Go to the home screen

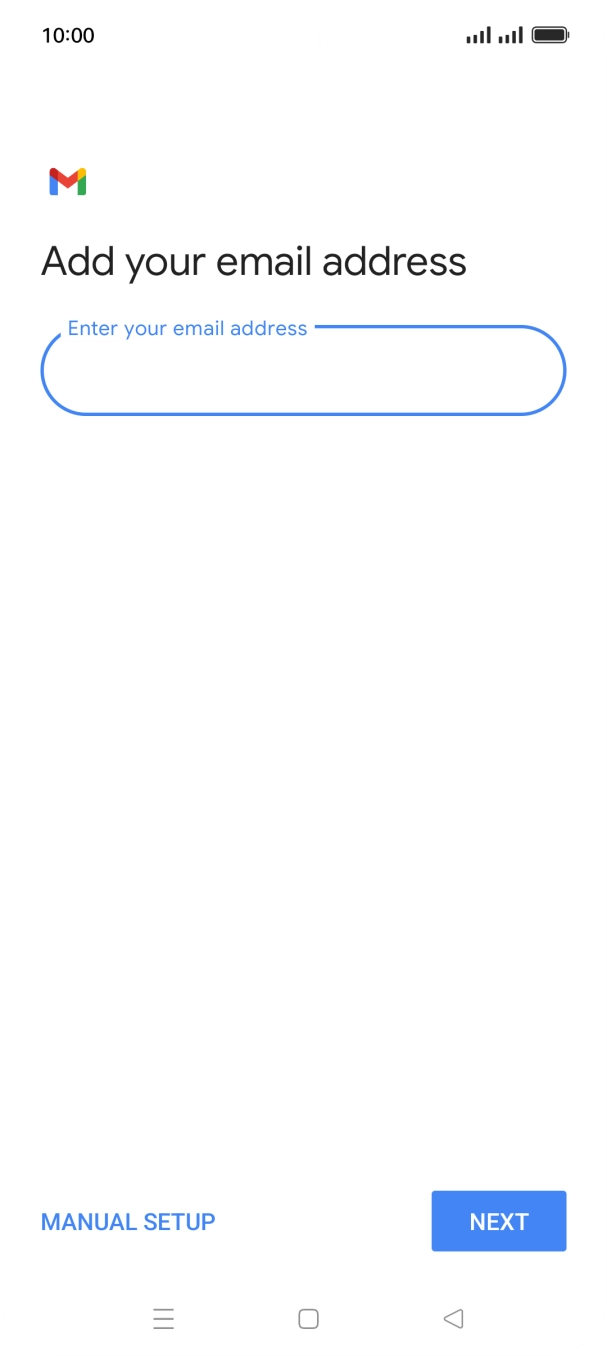pos(308,1319)
